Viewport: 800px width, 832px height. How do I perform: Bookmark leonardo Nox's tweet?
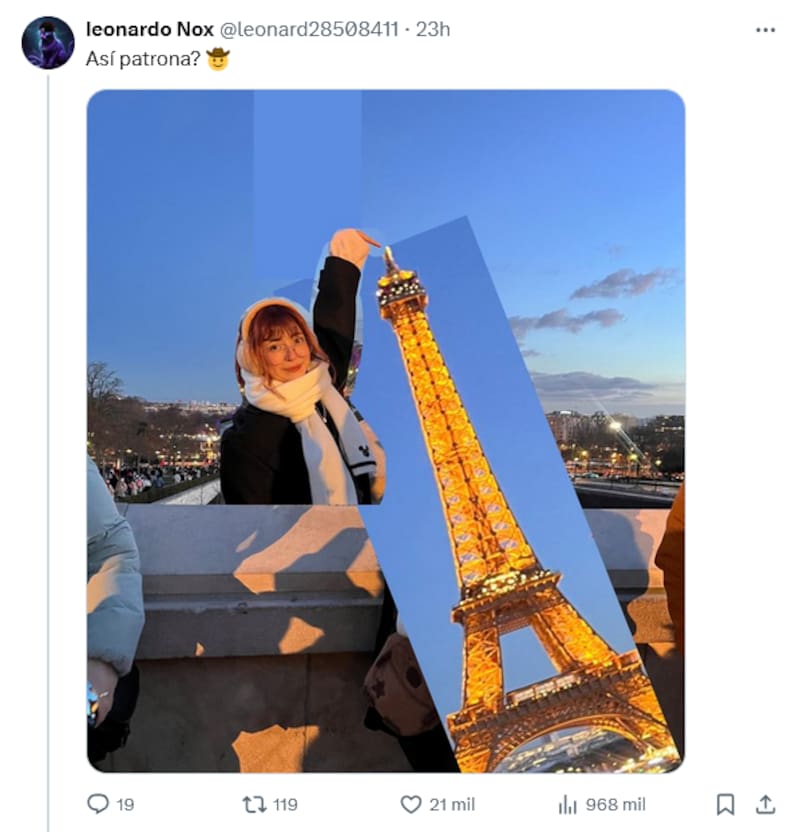click(x=726, y=804)
